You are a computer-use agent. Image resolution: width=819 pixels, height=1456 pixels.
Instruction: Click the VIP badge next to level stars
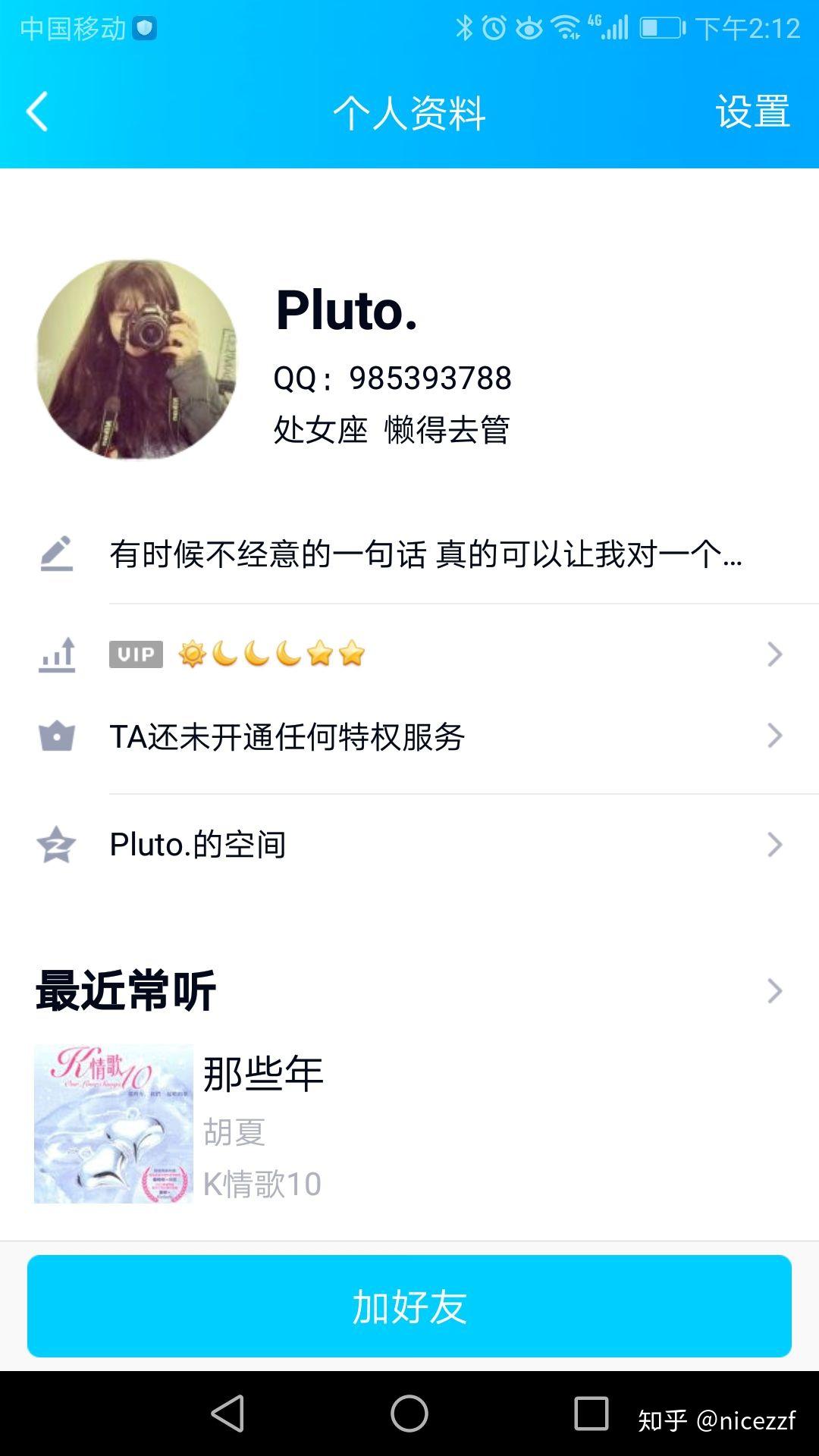[x=136, y=654]
